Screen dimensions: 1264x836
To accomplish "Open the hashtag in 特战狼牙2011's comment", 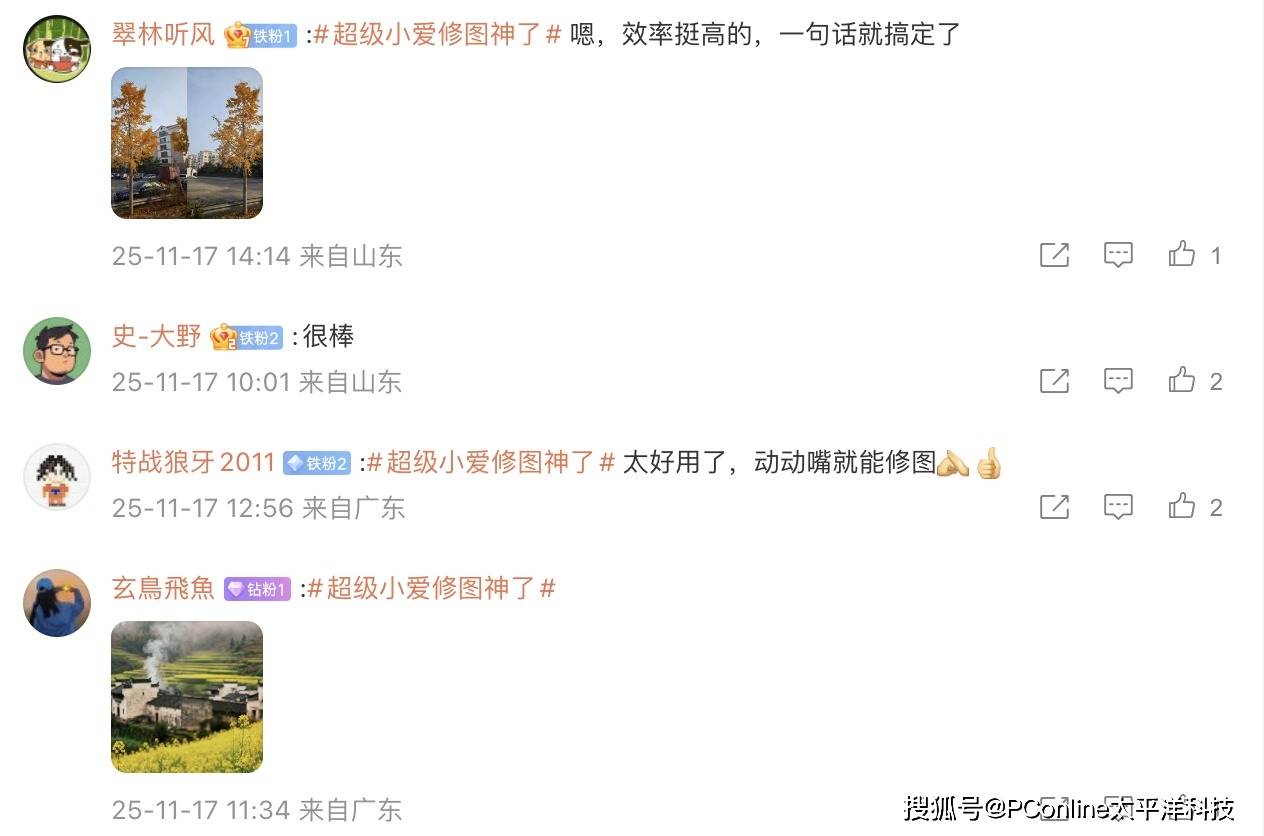I will pos(490,462).
